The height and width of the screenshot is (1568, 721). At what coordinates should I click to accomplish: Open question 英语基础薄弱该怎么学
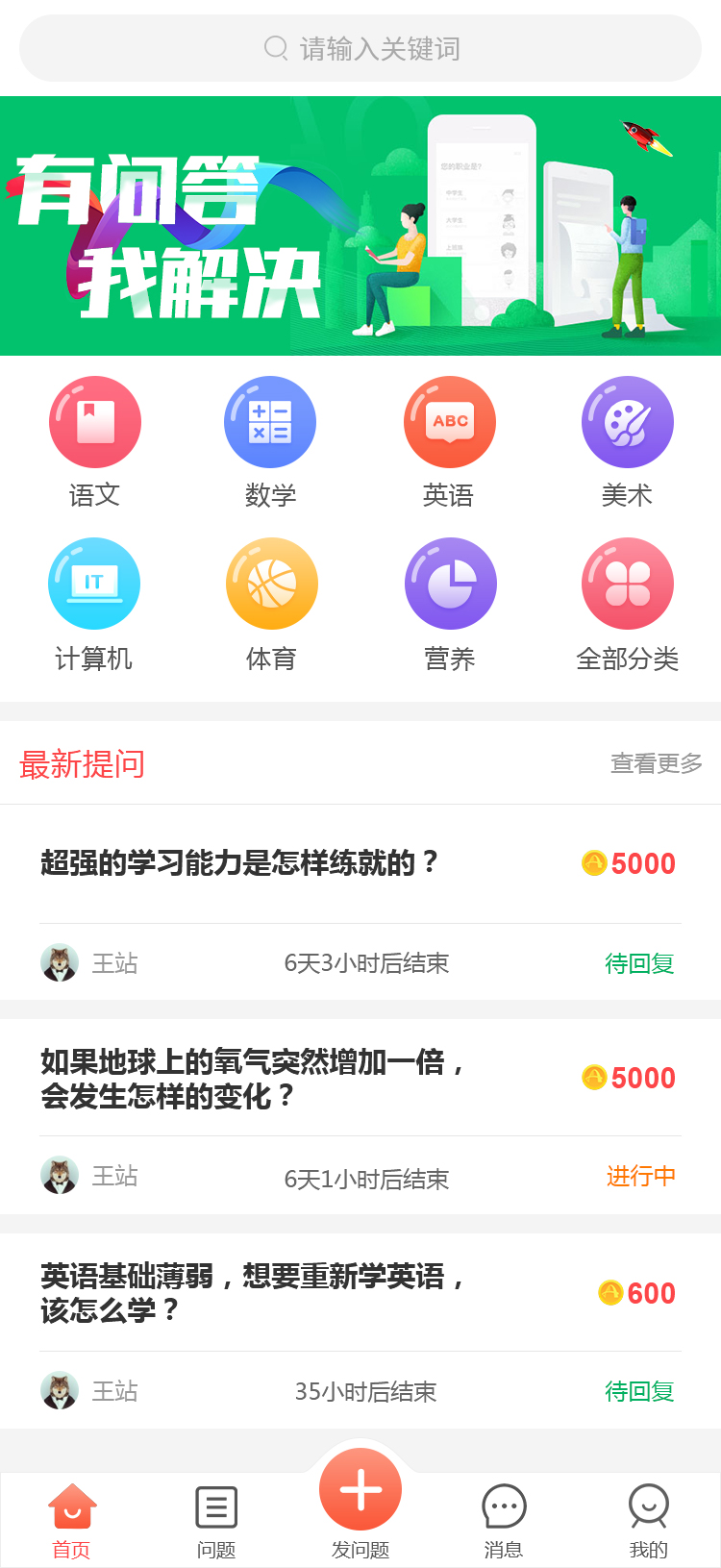click(x=255, y=1292)
